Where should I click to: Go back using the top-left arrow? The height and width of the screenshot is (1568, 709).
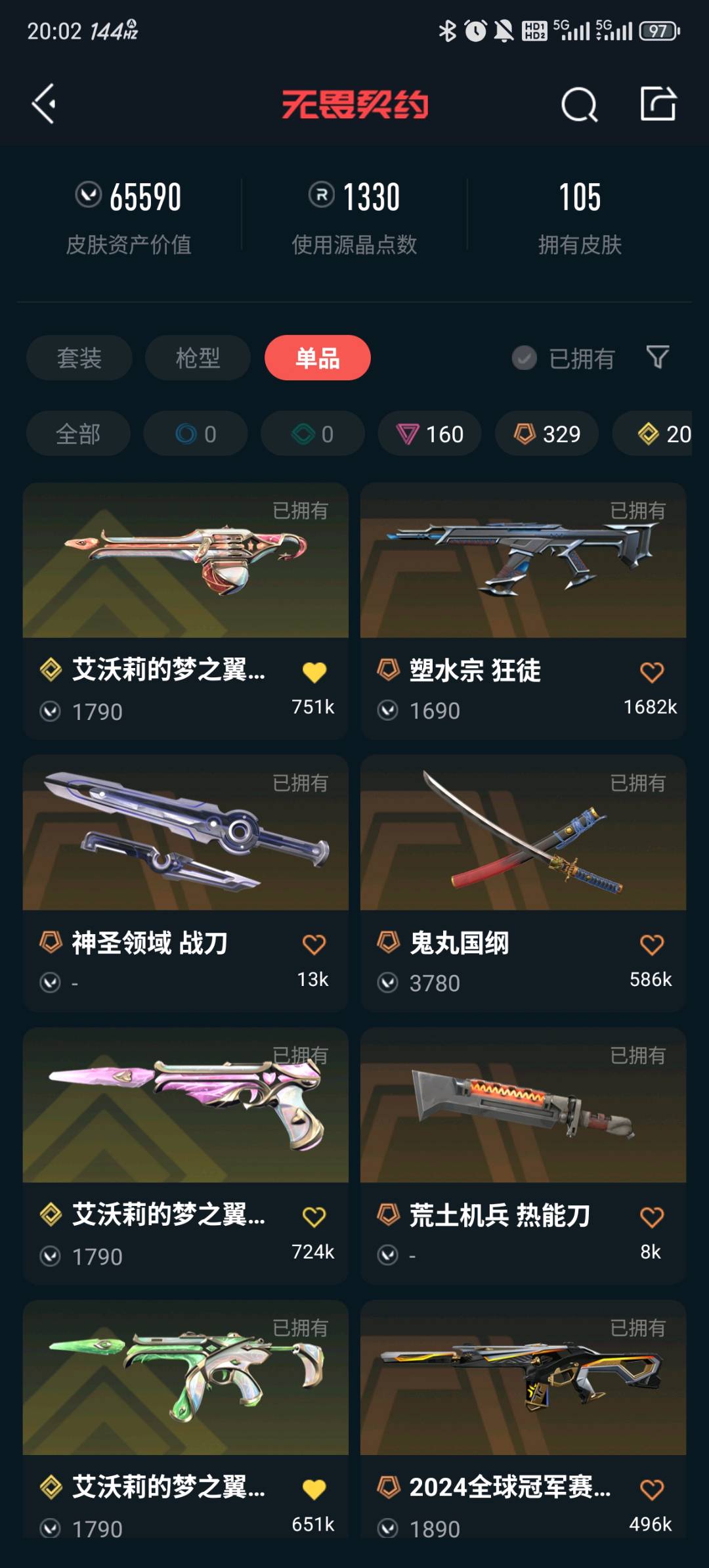[x=44, y=104]
